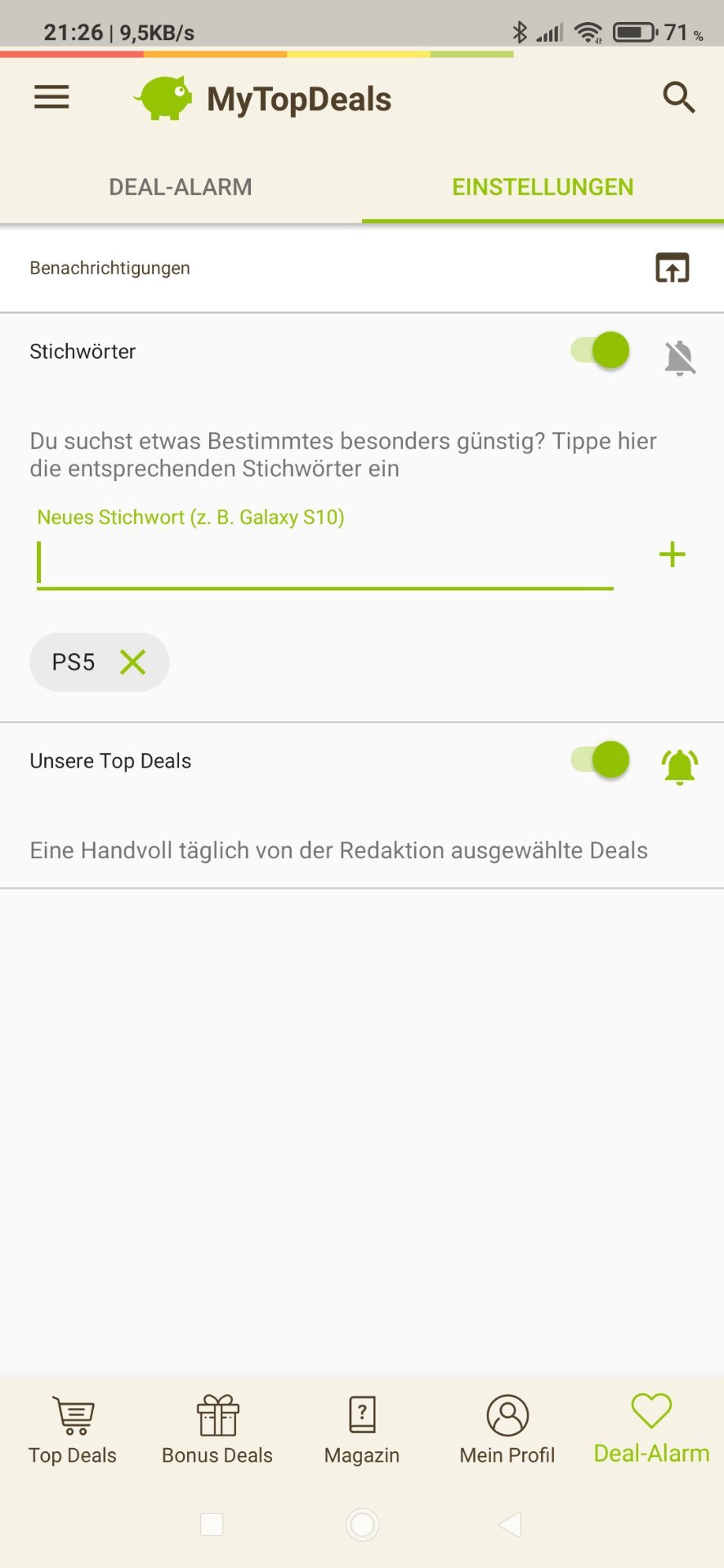Go to Top Deals in bottom navigation

pos(73,1429)
